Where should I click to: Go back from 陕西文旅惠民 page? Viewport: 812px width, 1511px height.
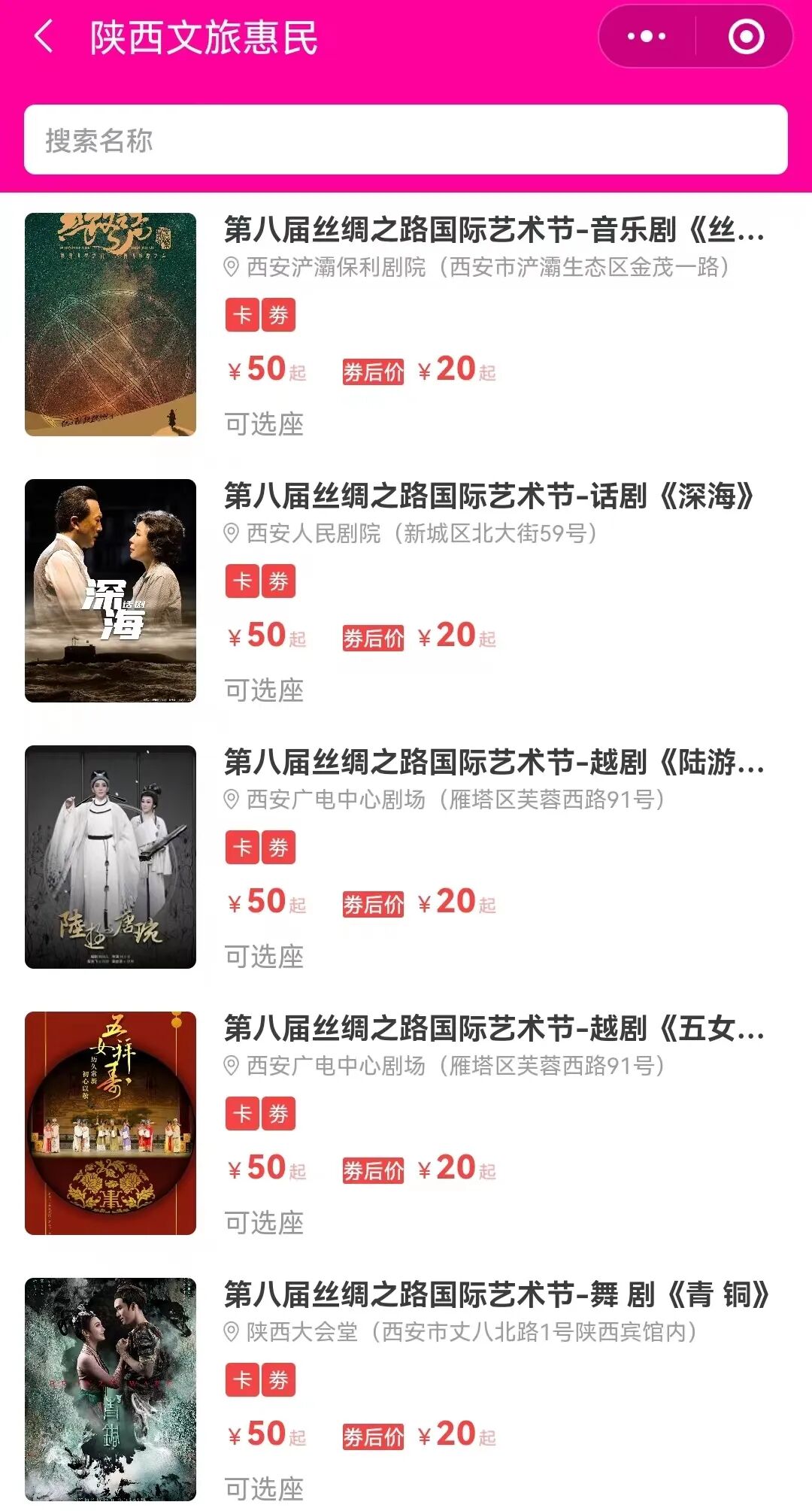click(x=44, y=37)
